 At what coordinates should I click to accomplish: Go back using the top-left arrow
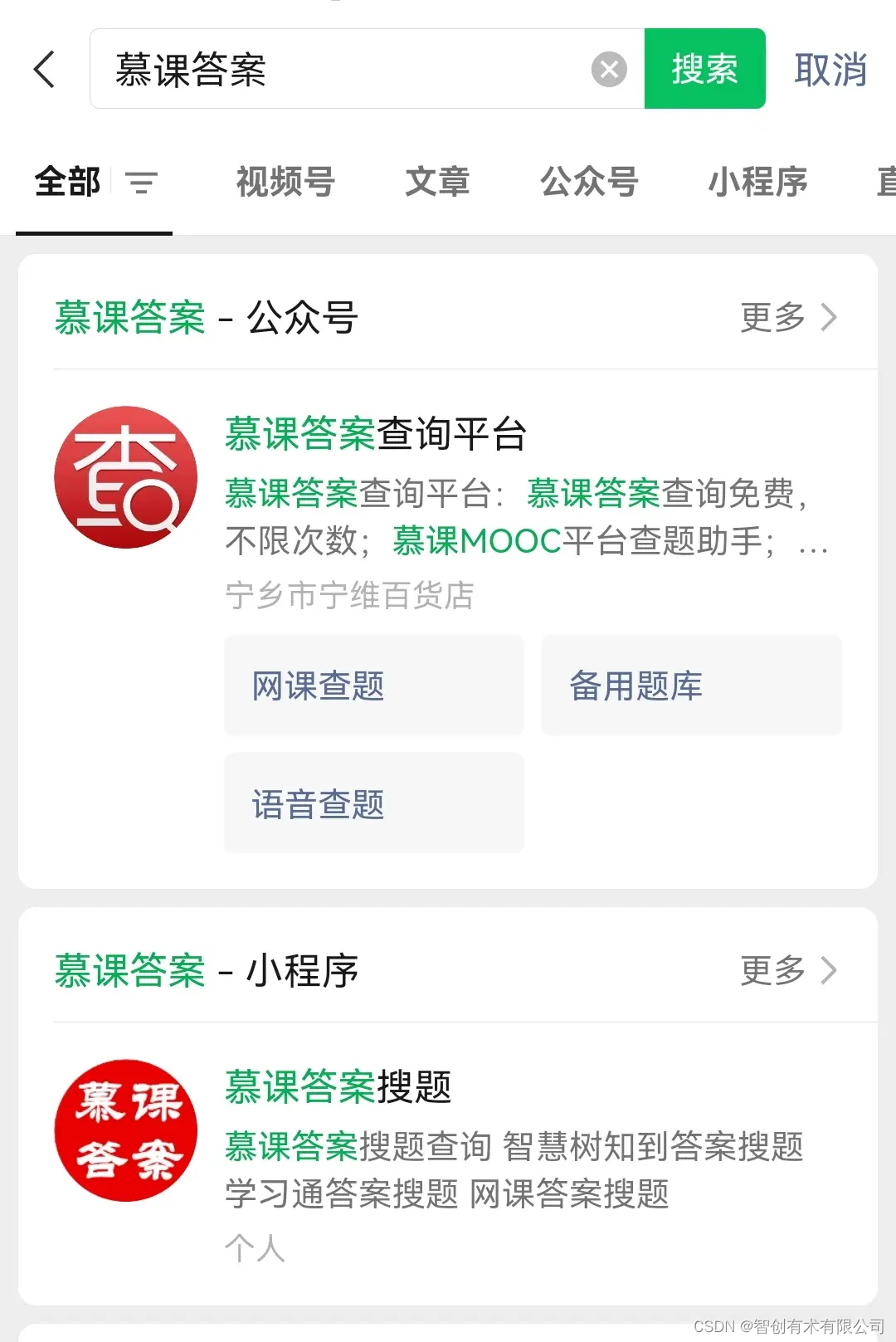point(45,69)
